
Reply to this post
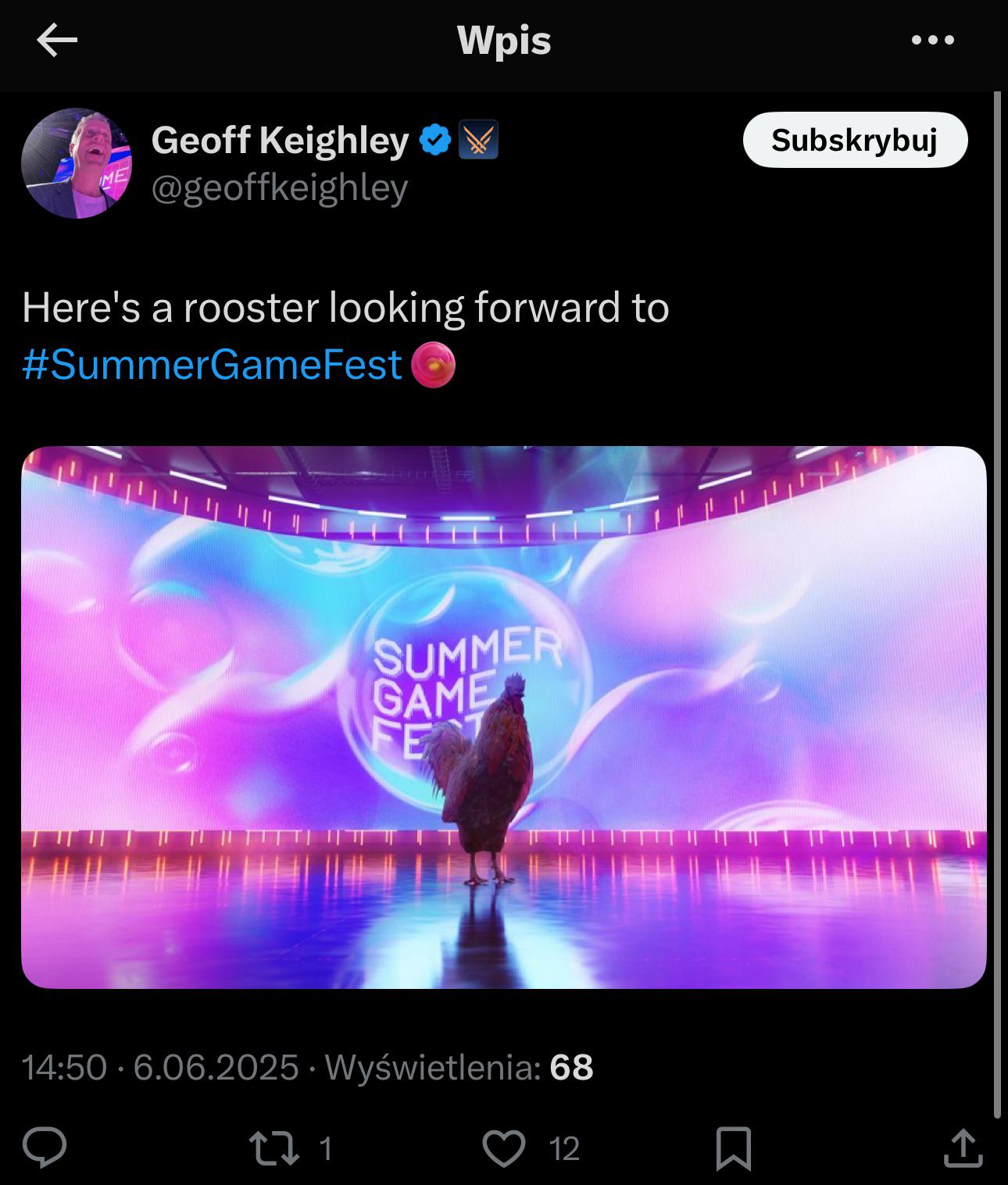(x=45, y=1148)
